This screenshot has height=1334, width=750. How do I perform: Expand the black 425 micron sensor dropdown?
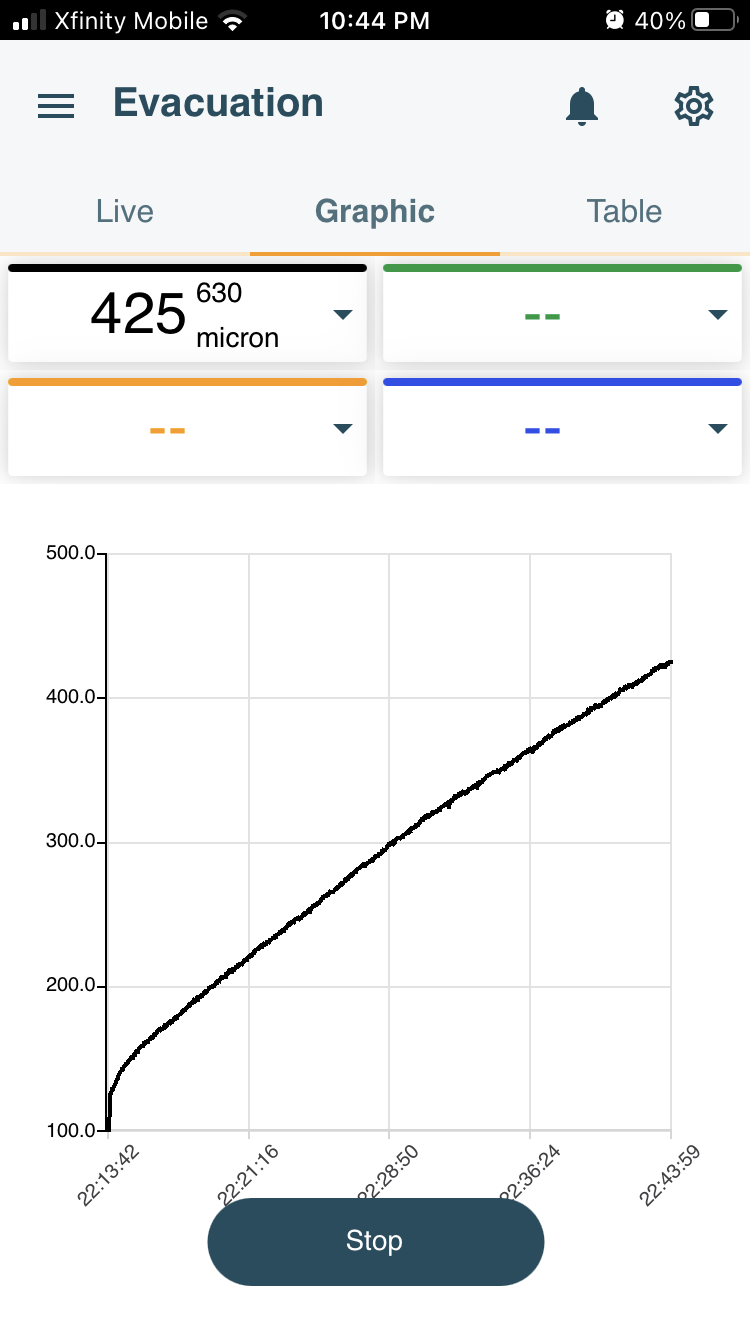pyautogui.click(x=342, y=315)
